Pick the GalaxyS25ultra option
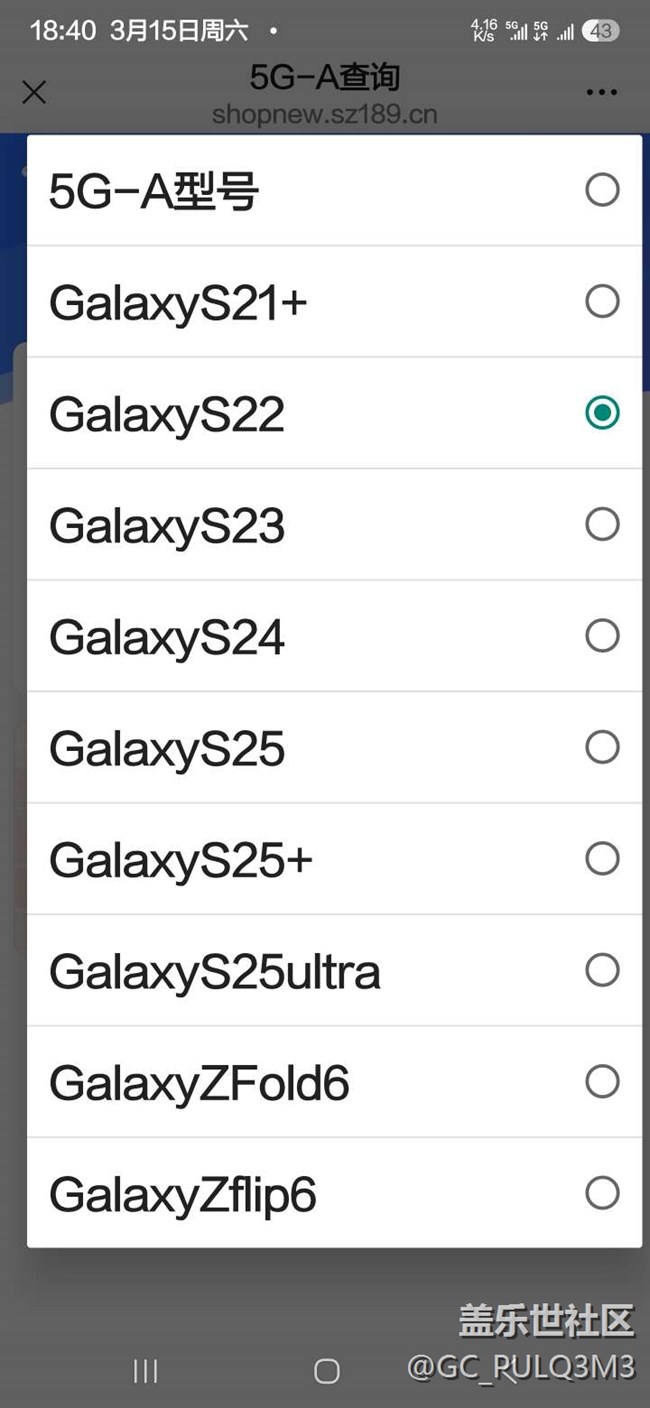This screenshot has width=650, height=1408. pos(334,970)
